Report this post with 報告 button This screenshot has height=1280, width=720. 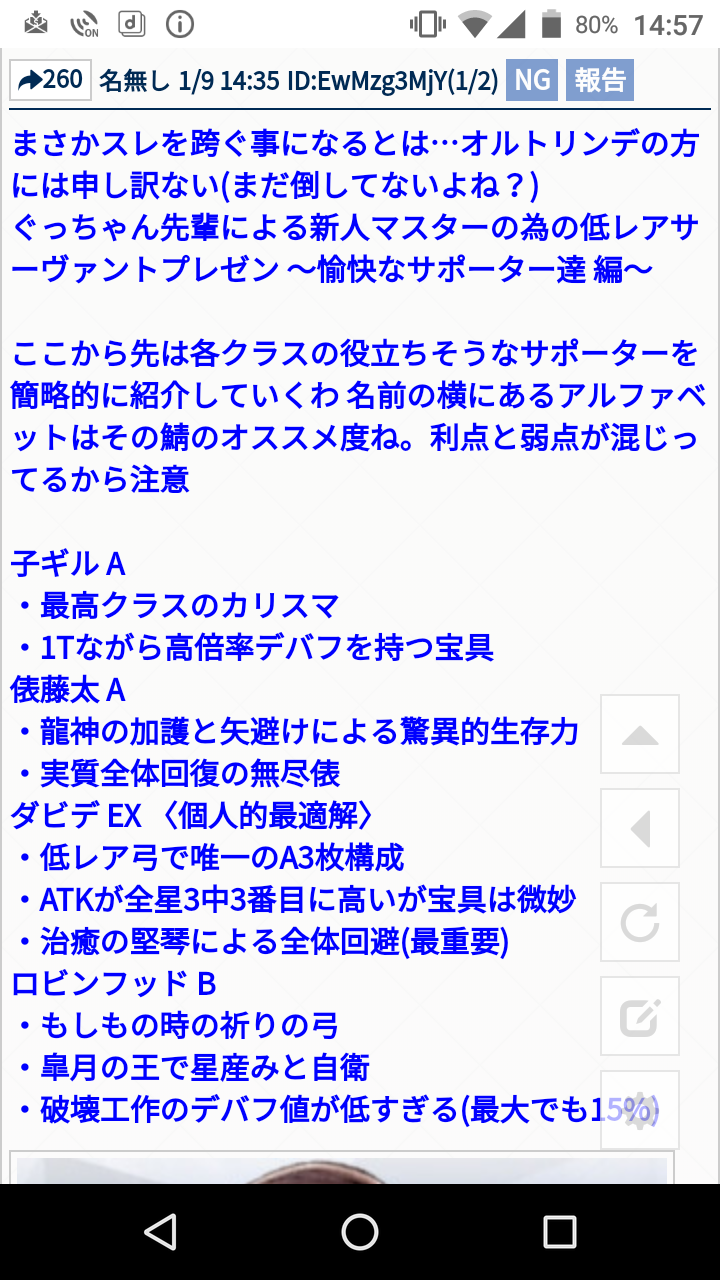click(600, 80)
